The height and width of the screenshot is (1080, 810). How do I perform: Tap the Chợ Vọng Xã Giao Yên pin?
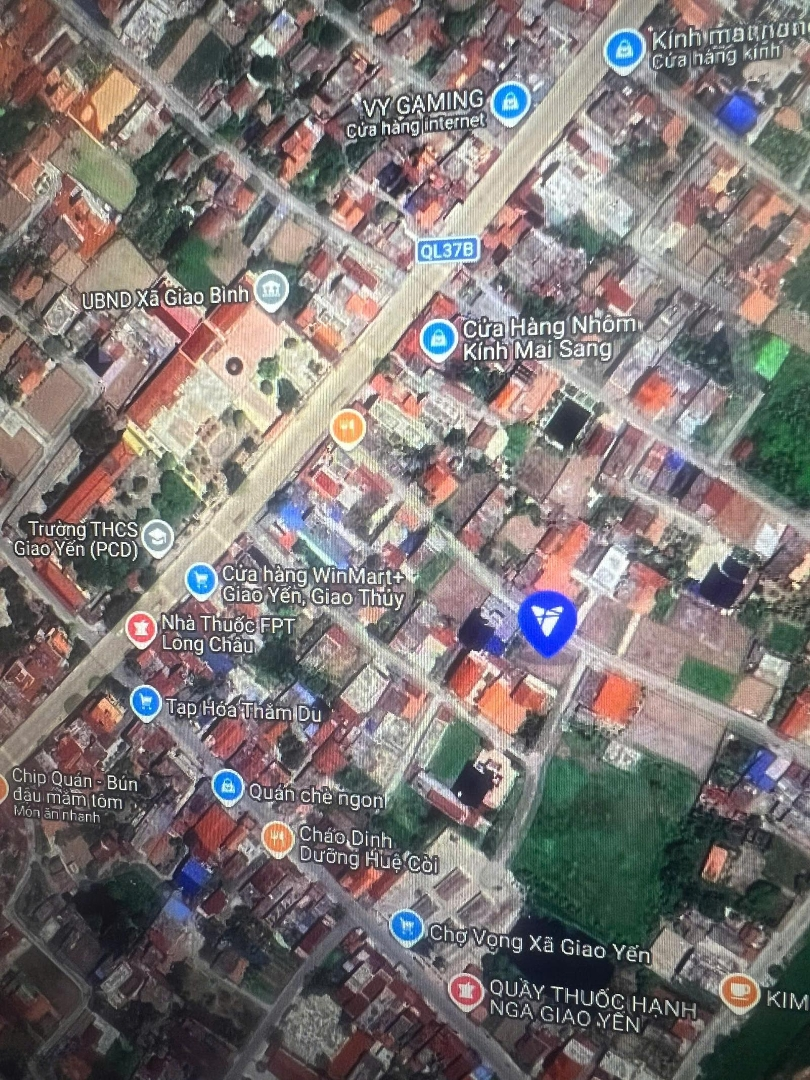405,927
